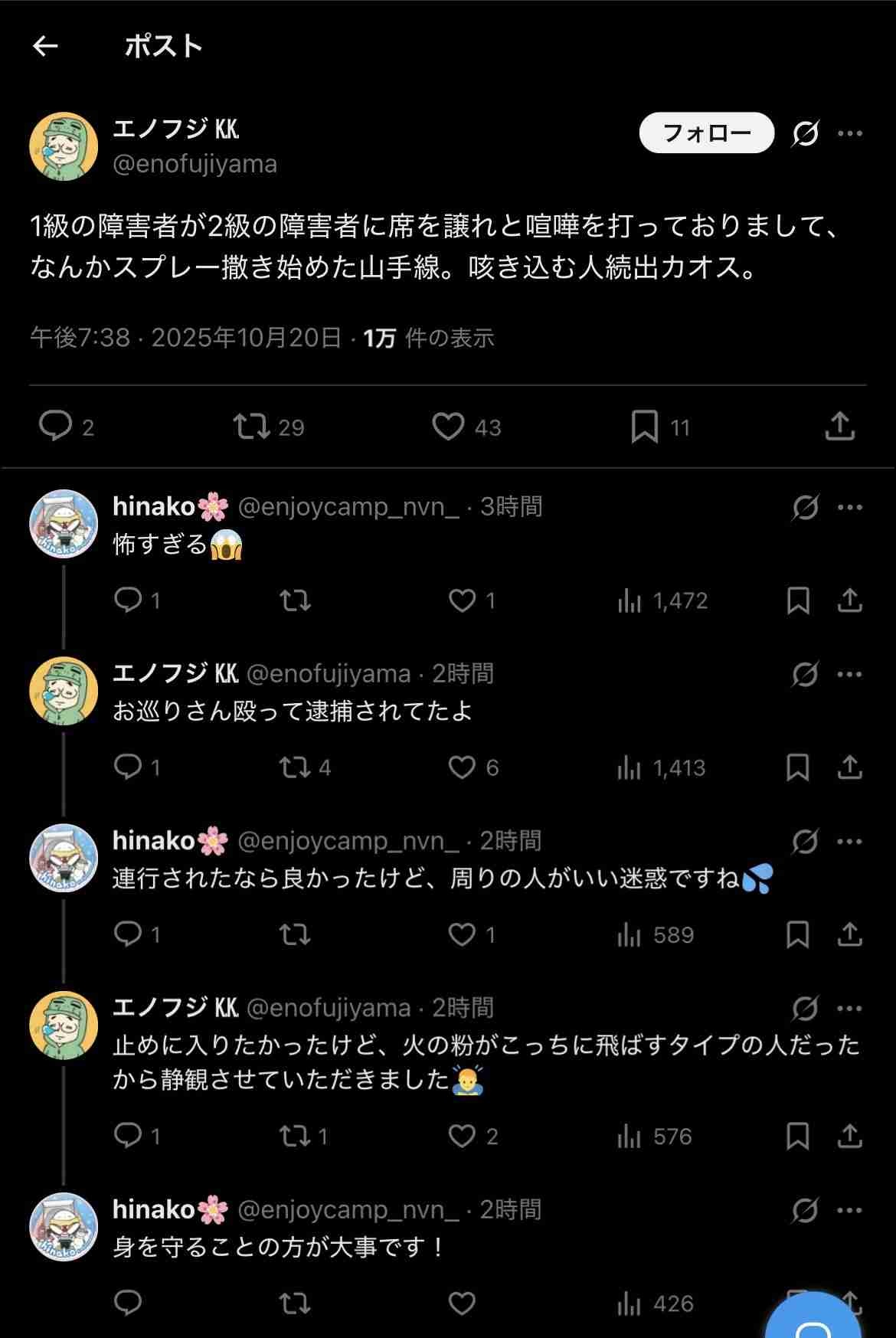Viewport: 896px width, 1338px height.
Task: Open the overflow menu on 身を守ることの方が大事です reply
Action: coord(850,1211)
